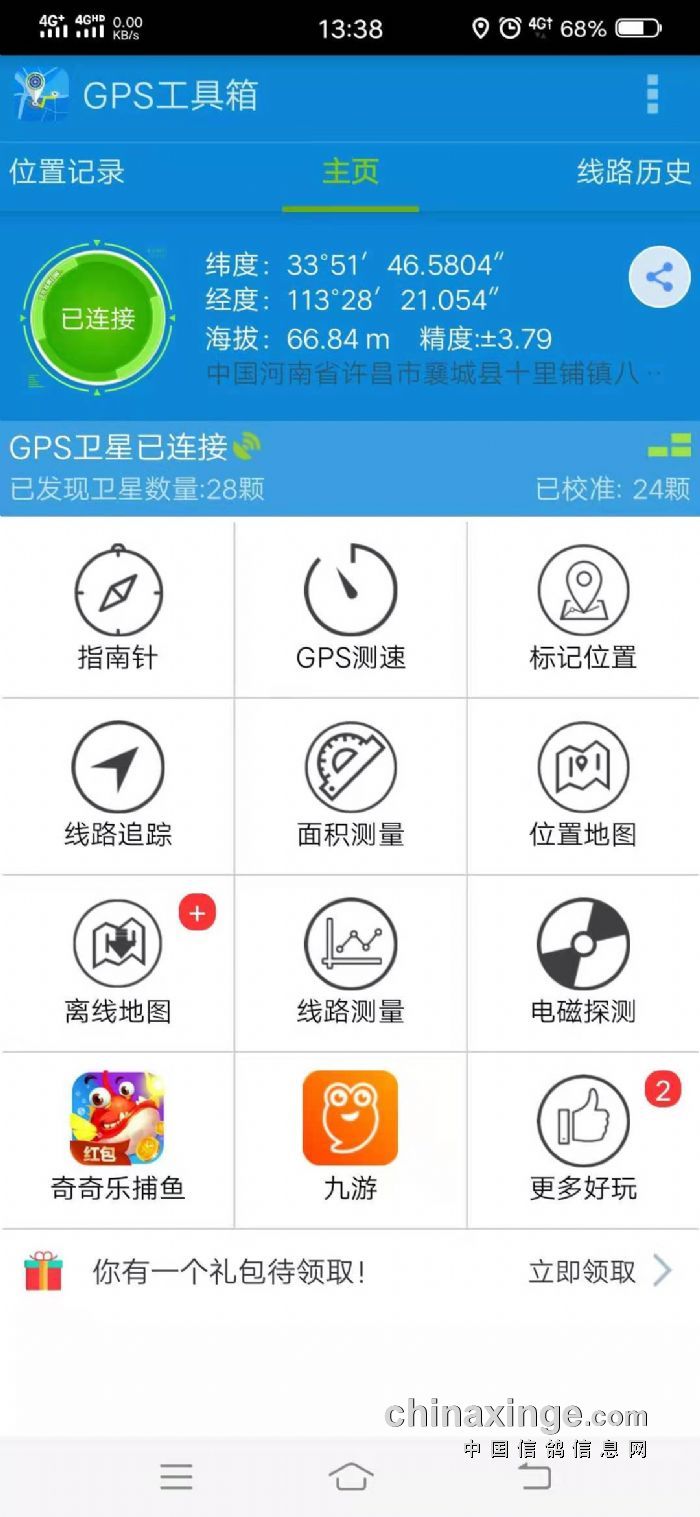Return to the system home screen
Image resolution: width=700 pixels, height=1517 pixels.
point(351,1476)
